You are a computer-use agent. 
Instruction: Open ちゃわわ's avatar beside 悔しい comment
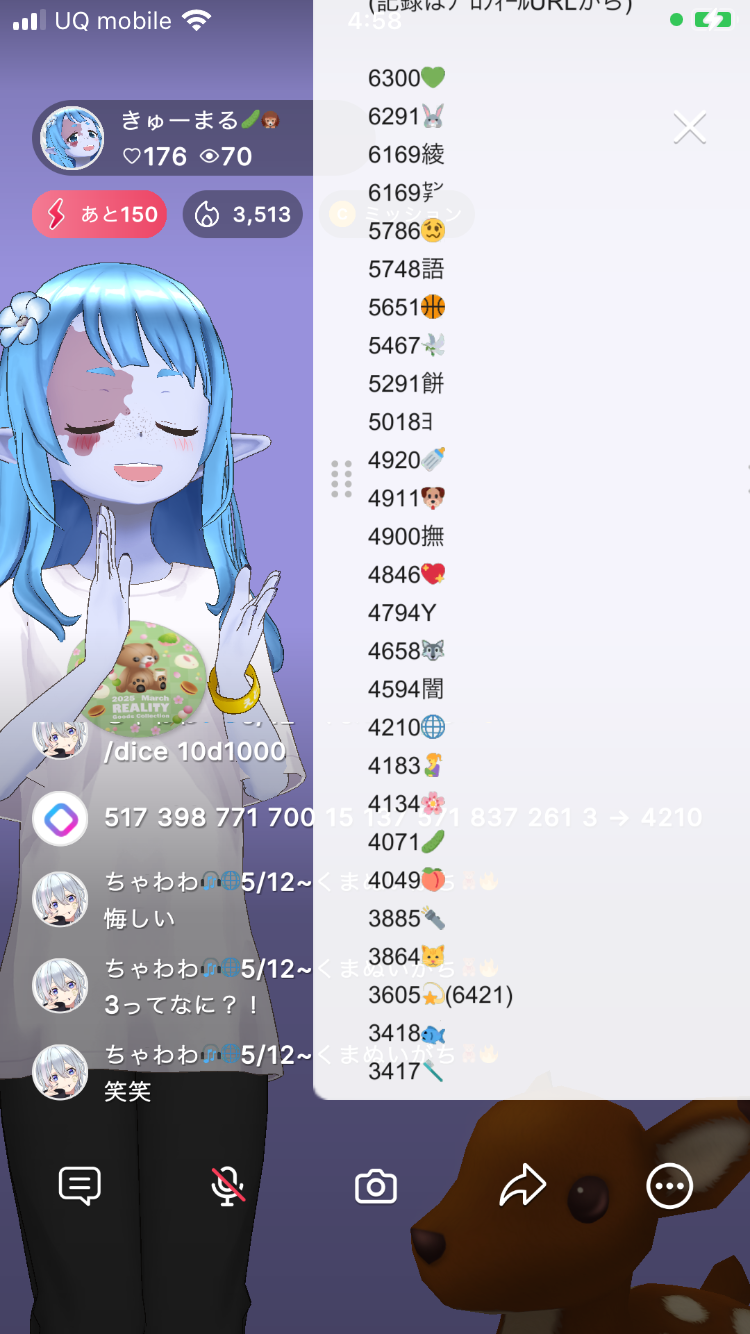(60, 899)
